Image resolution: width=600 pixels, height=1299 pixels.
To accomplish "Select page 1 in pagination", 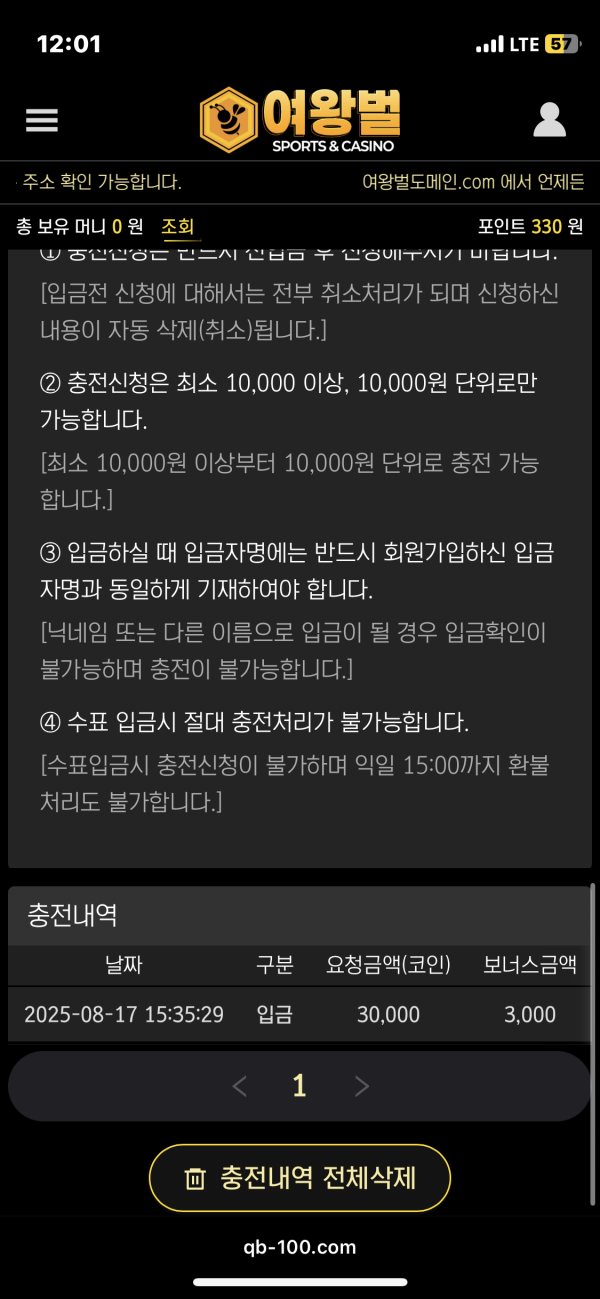I will (x=299, y=1086).
